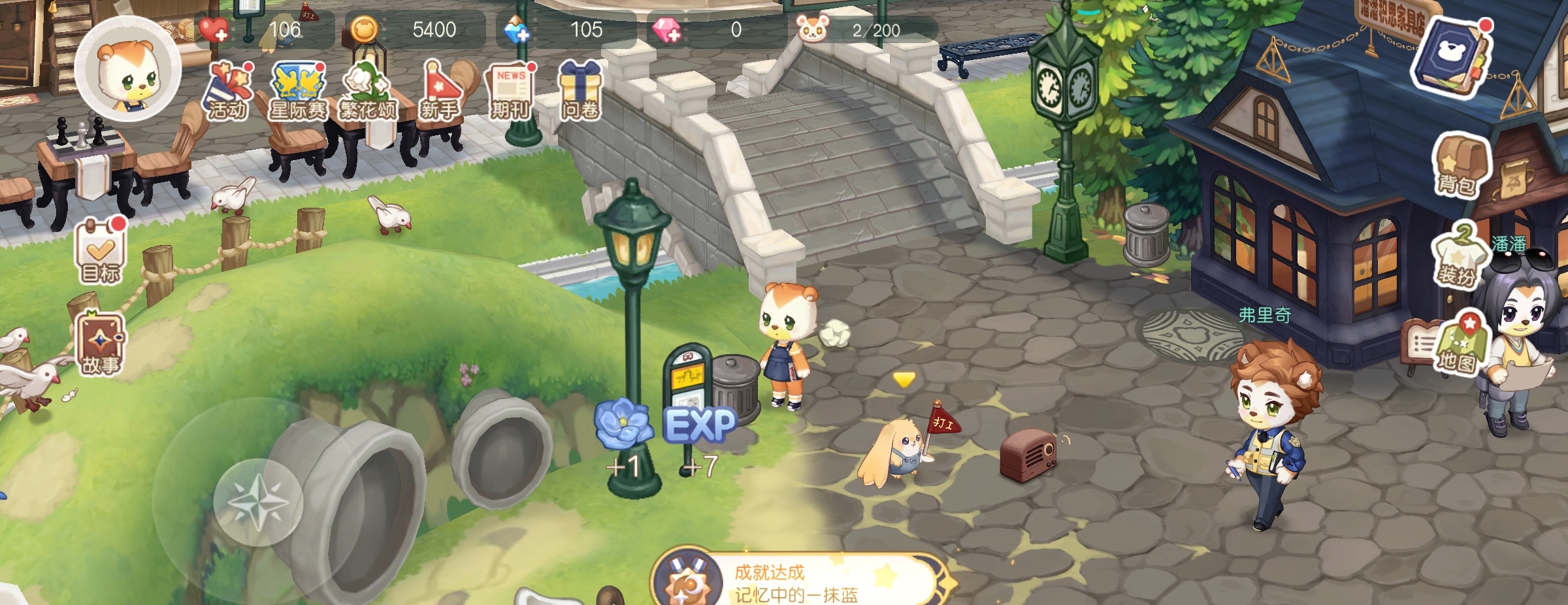
Task: Open the 繁花颂 event
Action: point(367,91)
